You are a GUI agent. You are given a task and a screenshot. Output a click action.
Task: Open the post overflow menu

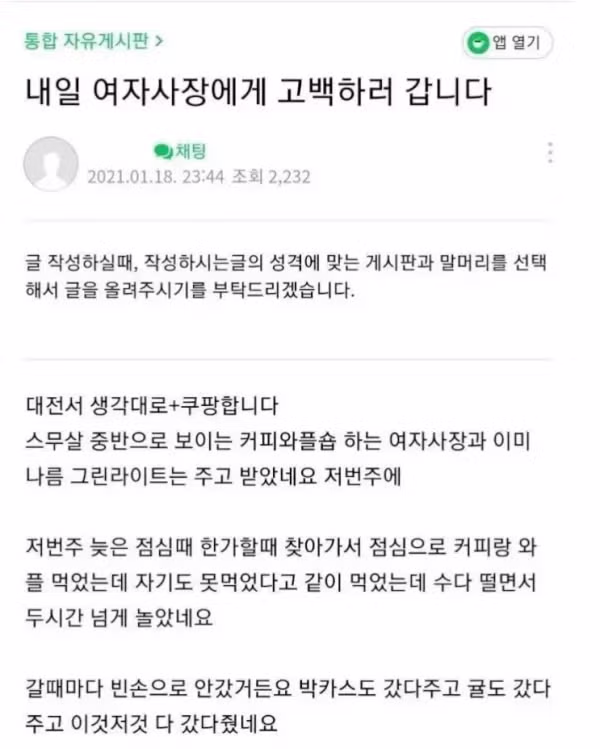point(549,153)
